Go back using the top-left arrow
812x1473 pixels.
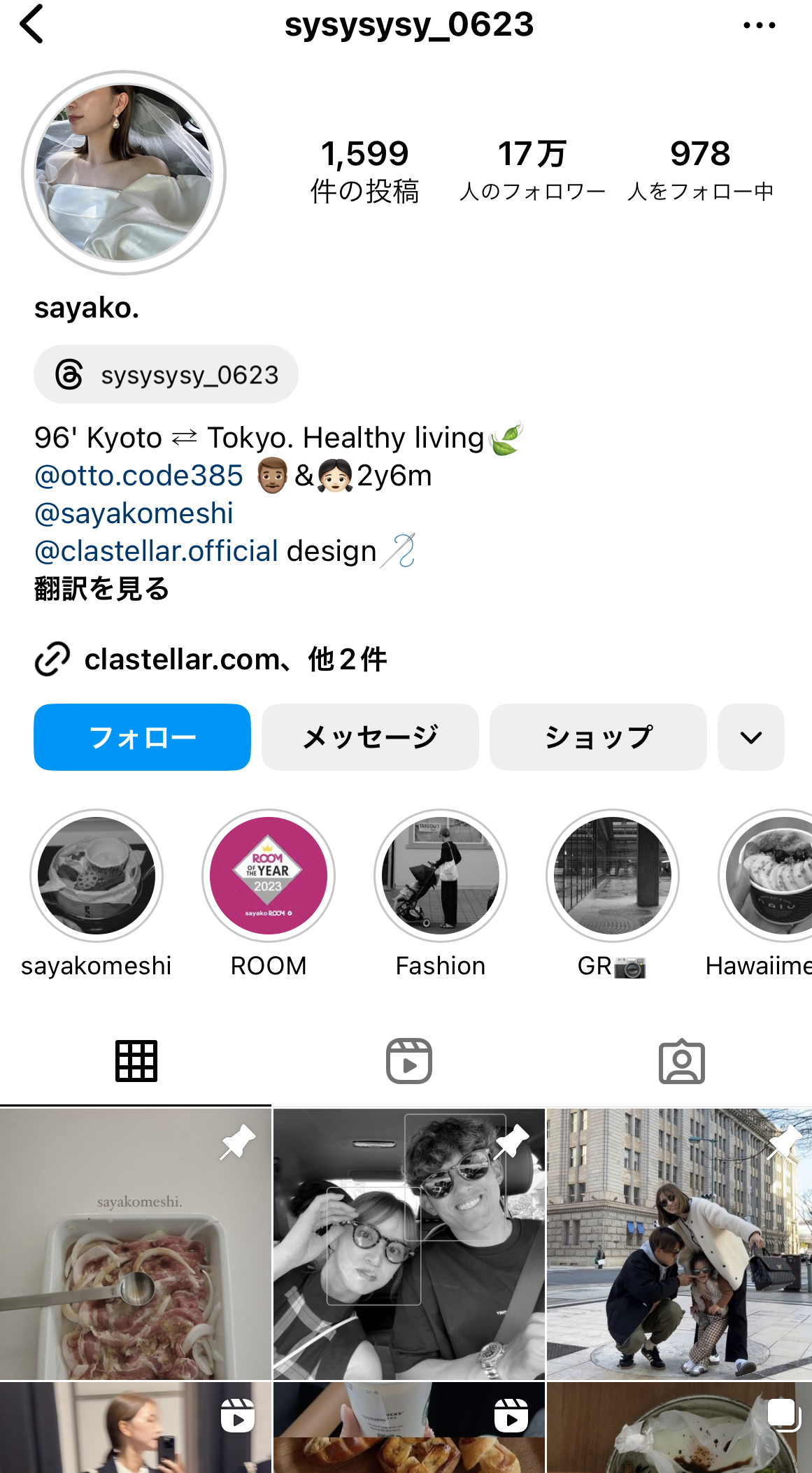32,24
